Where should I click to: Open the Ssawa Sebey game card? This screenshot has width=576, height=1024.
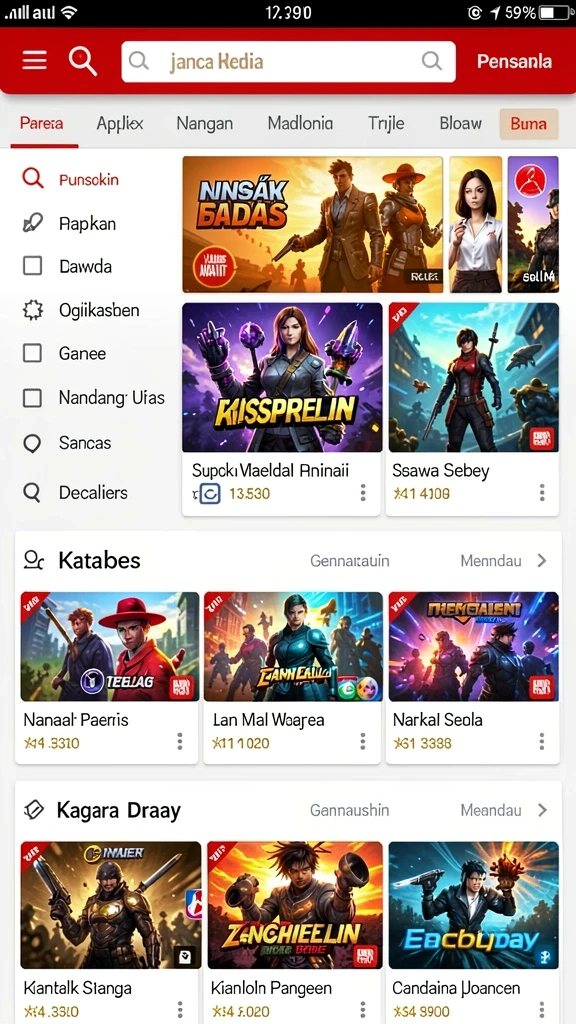pyautogui.click(x=472, y=409)
